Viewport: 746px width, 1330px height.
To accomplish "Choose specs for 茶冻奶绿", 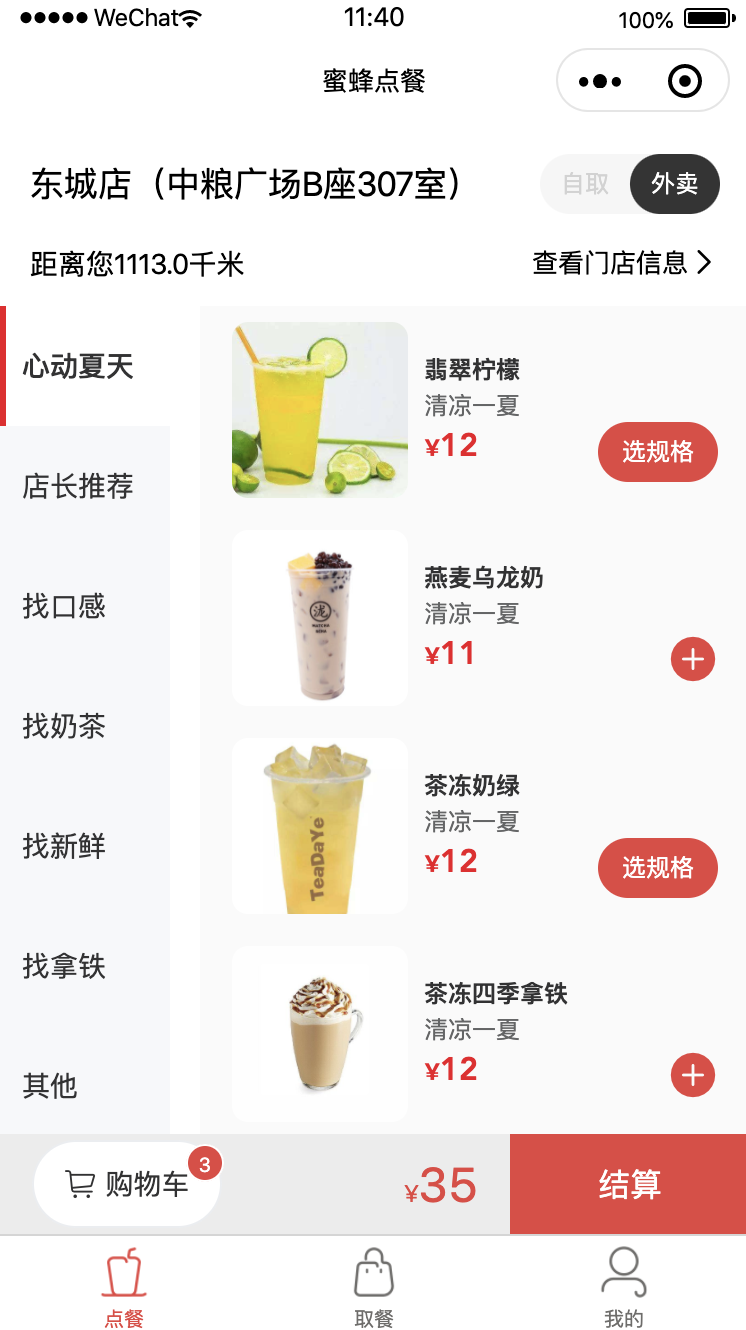I will pos(658,868).
